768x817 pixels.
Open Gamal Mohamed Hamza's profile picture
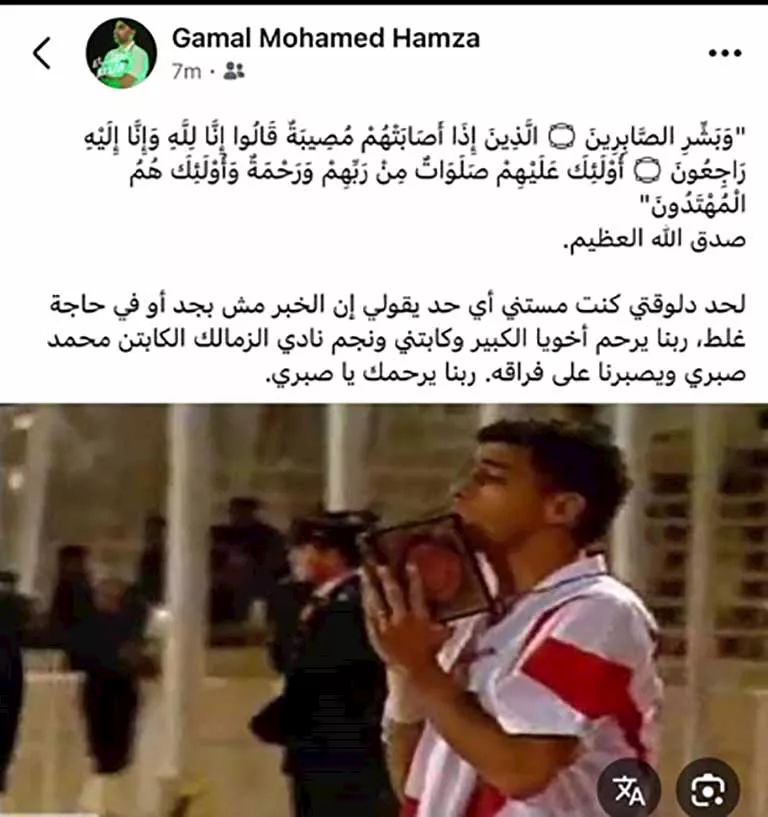click(x=122, y=47)
